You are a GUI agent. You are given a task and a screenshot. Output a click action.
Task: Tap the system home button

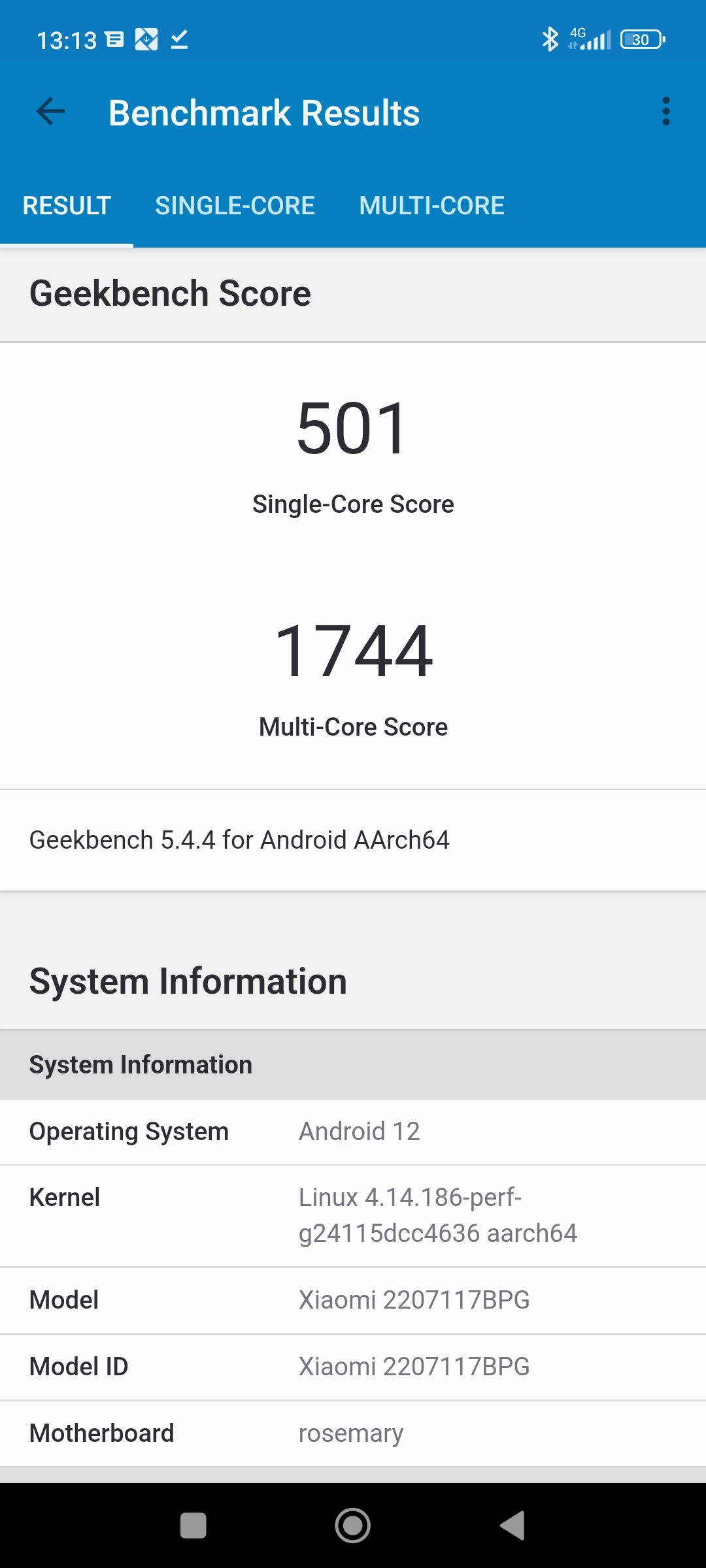[x=353, y=1526]
